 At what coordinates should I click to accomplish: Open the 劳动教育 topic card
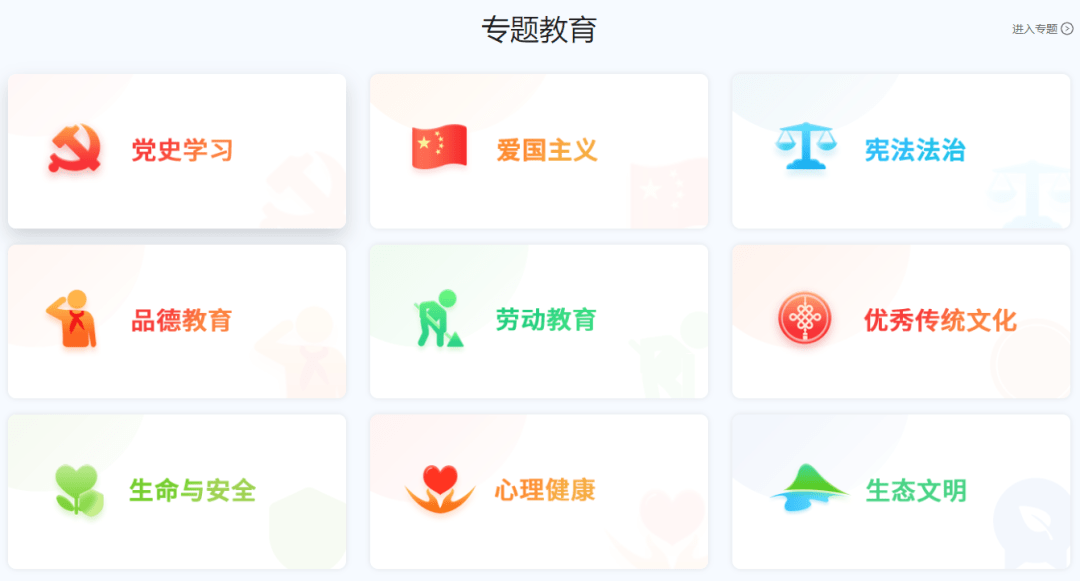pyautogui.click(x=539, y=321)
